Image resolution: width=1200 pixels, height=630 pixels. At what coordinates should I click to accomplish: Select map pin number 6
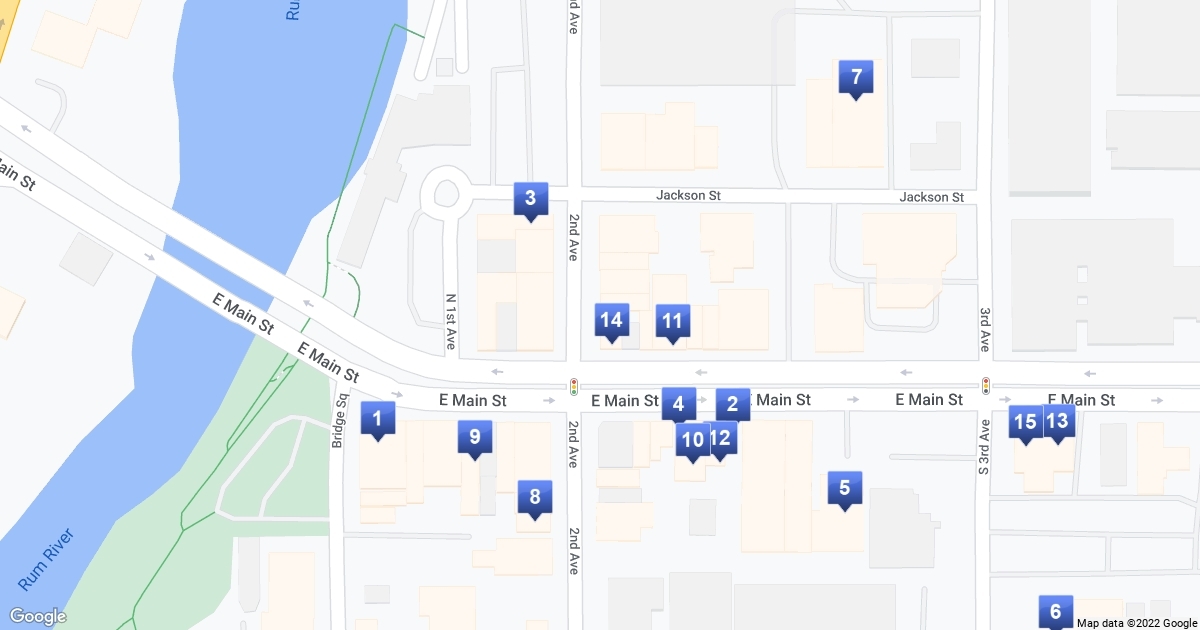[1055, 611]
